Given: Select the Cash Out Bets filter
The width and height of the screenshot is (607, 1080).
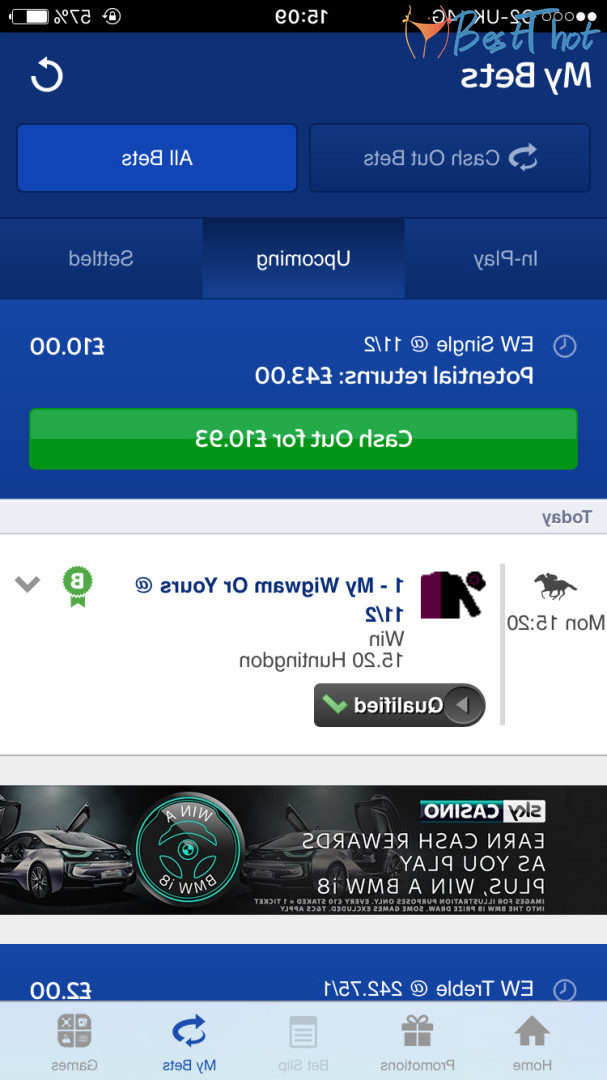Looking at the screenshot, I should 450,158.
